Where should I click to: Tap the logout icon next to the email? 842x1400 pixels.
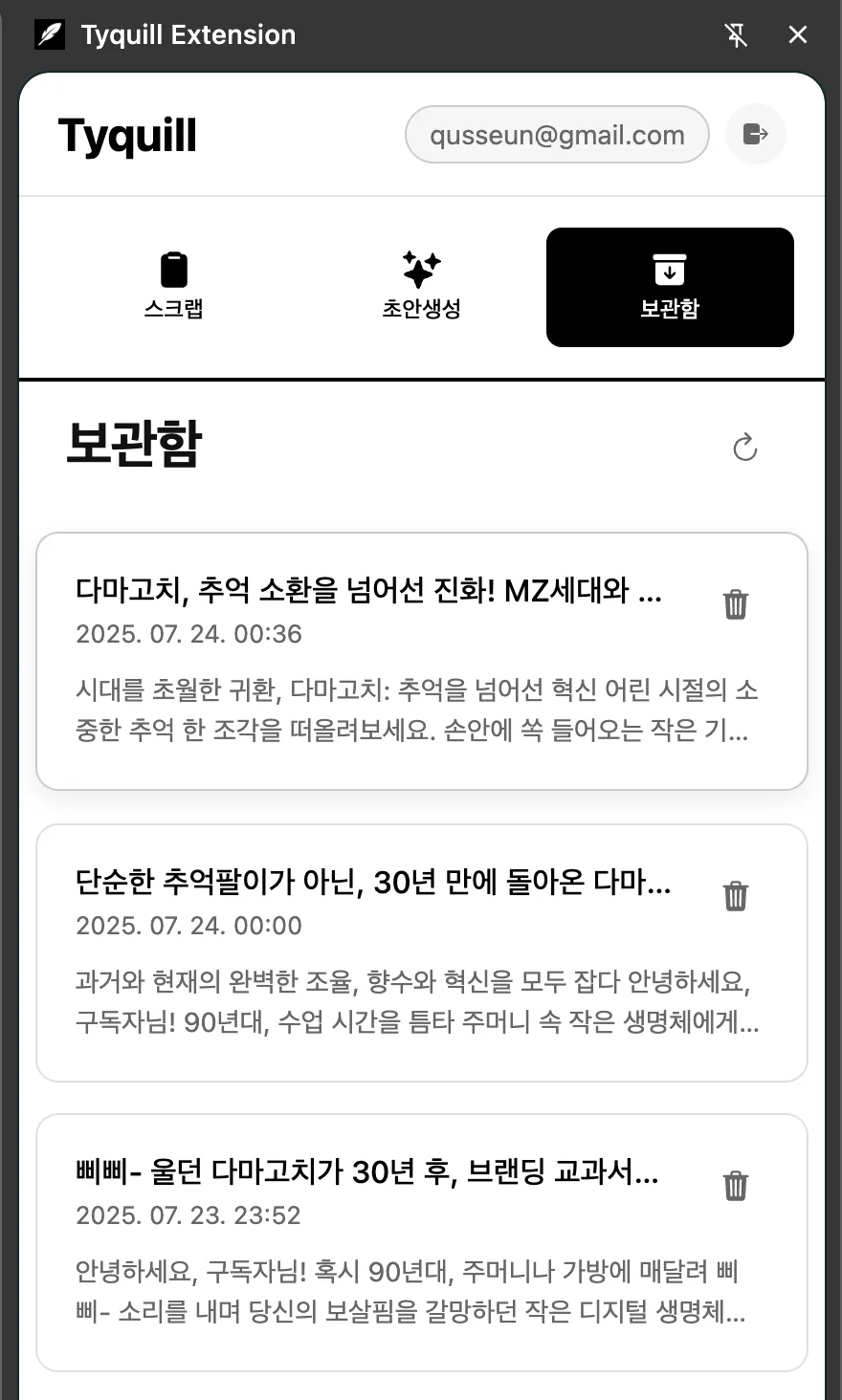point(756,134)
